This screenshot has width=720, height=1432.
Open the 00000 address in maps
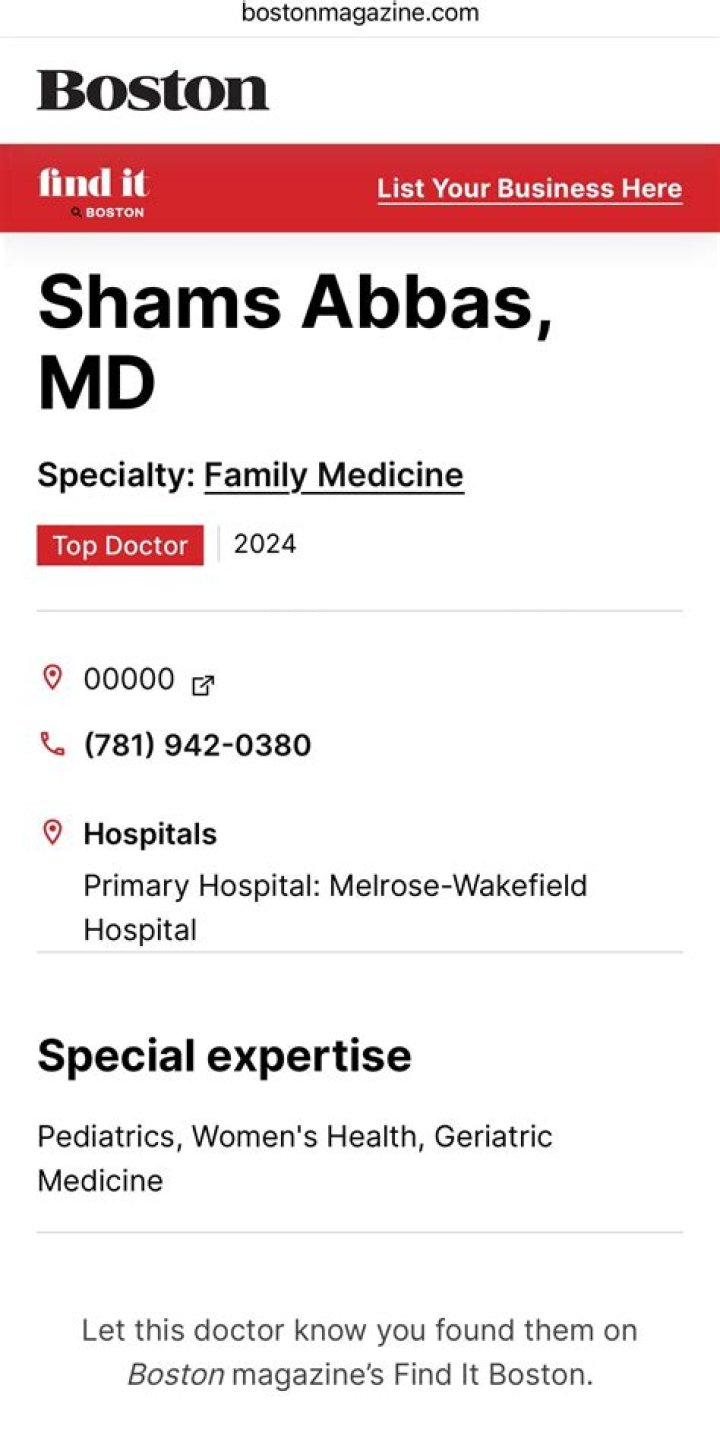pyautogui.click(x=129, y=680)
